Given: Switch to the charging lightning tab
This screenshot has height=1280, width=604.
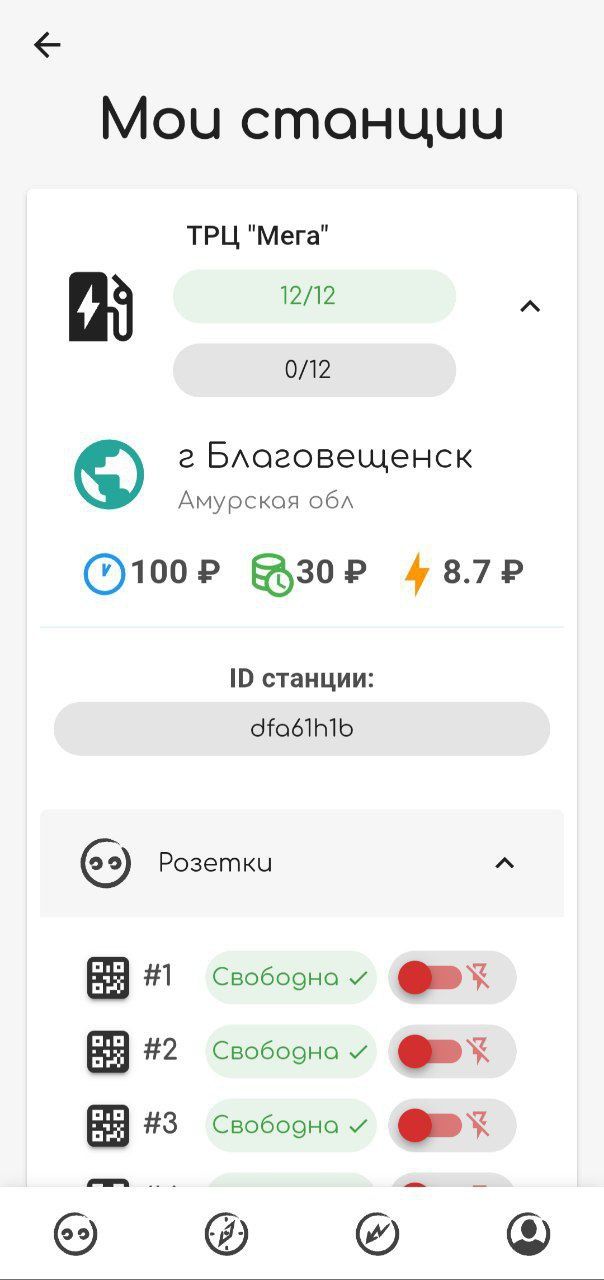Looking at the screenshot, I should coord(377,1234).
